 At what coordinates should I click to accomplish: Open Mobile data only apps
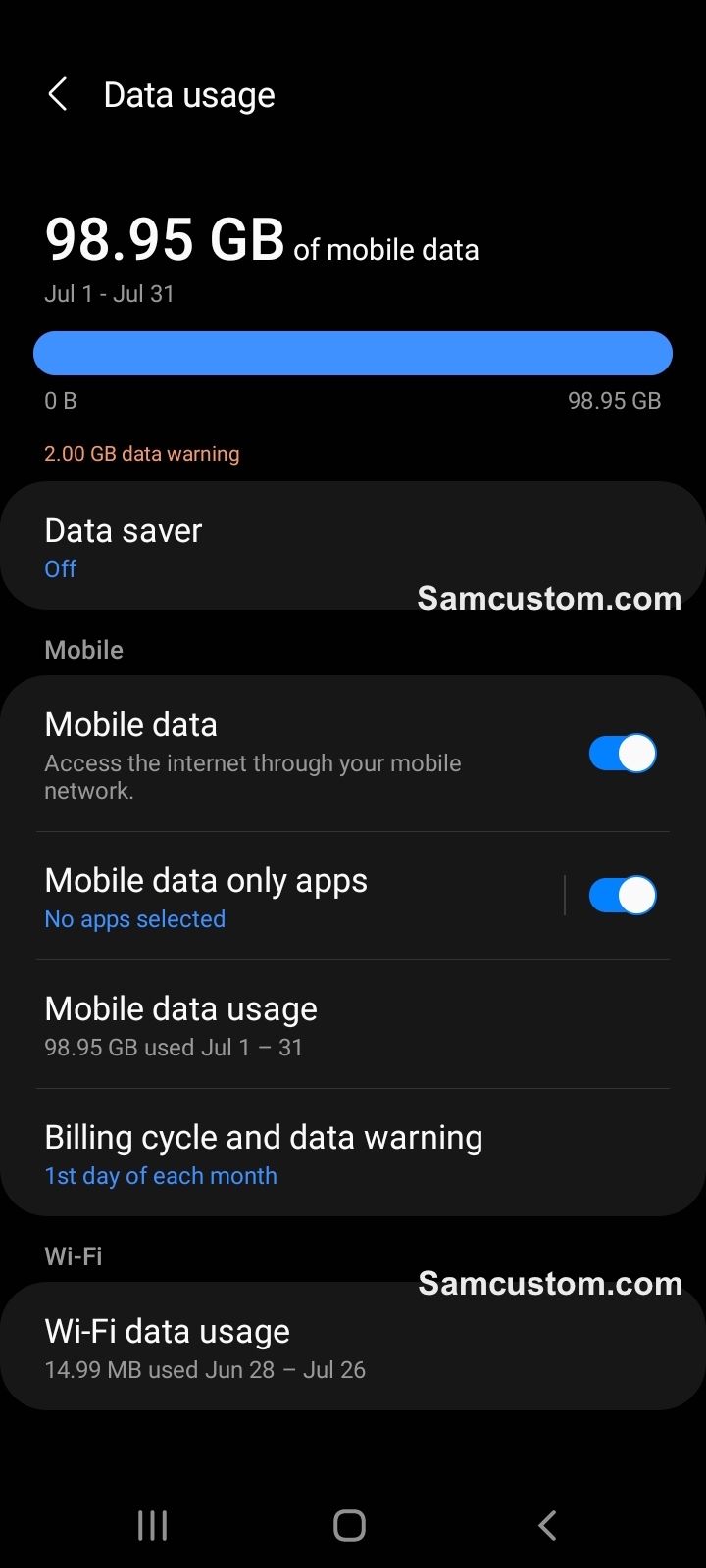294,897
